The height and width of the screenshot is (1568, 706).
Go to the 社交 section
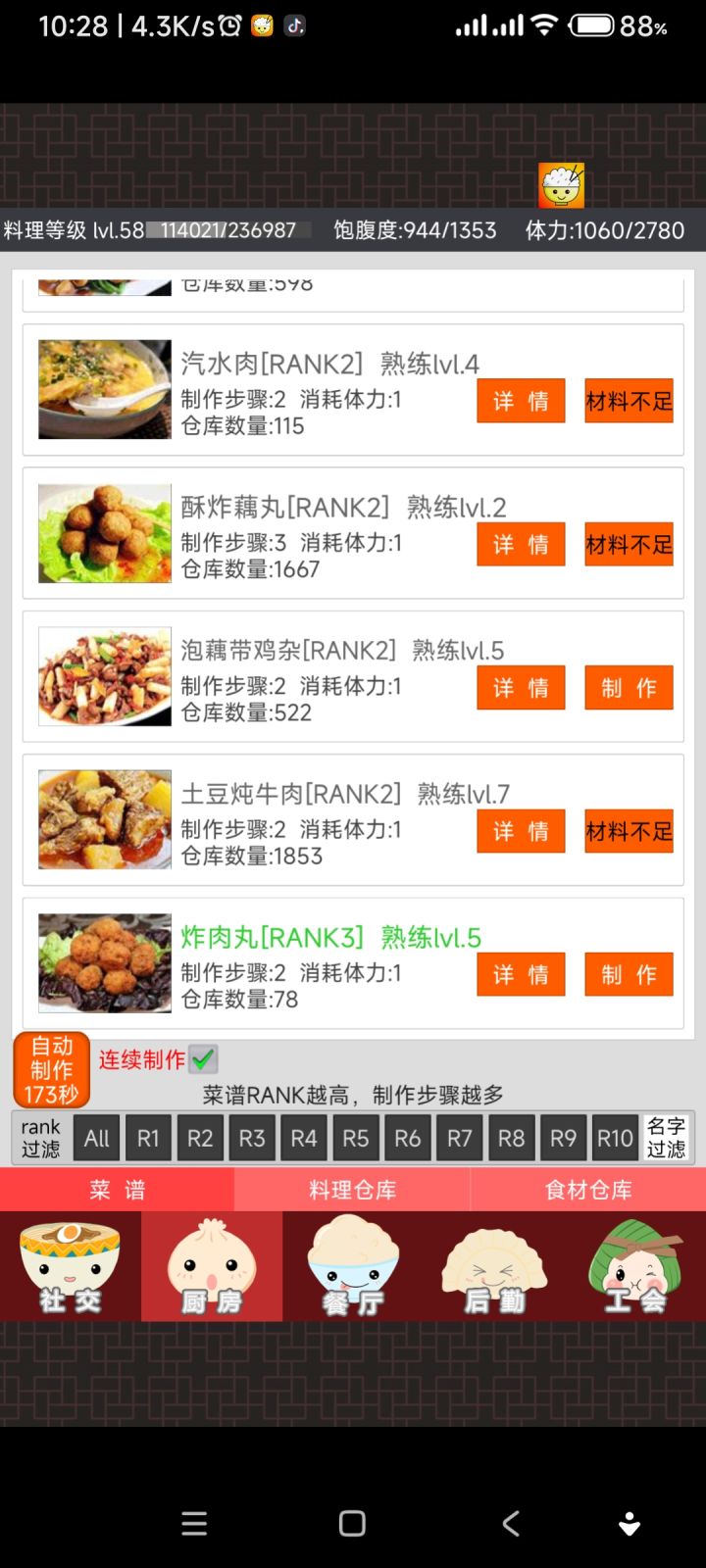[x=71, y=1266]
